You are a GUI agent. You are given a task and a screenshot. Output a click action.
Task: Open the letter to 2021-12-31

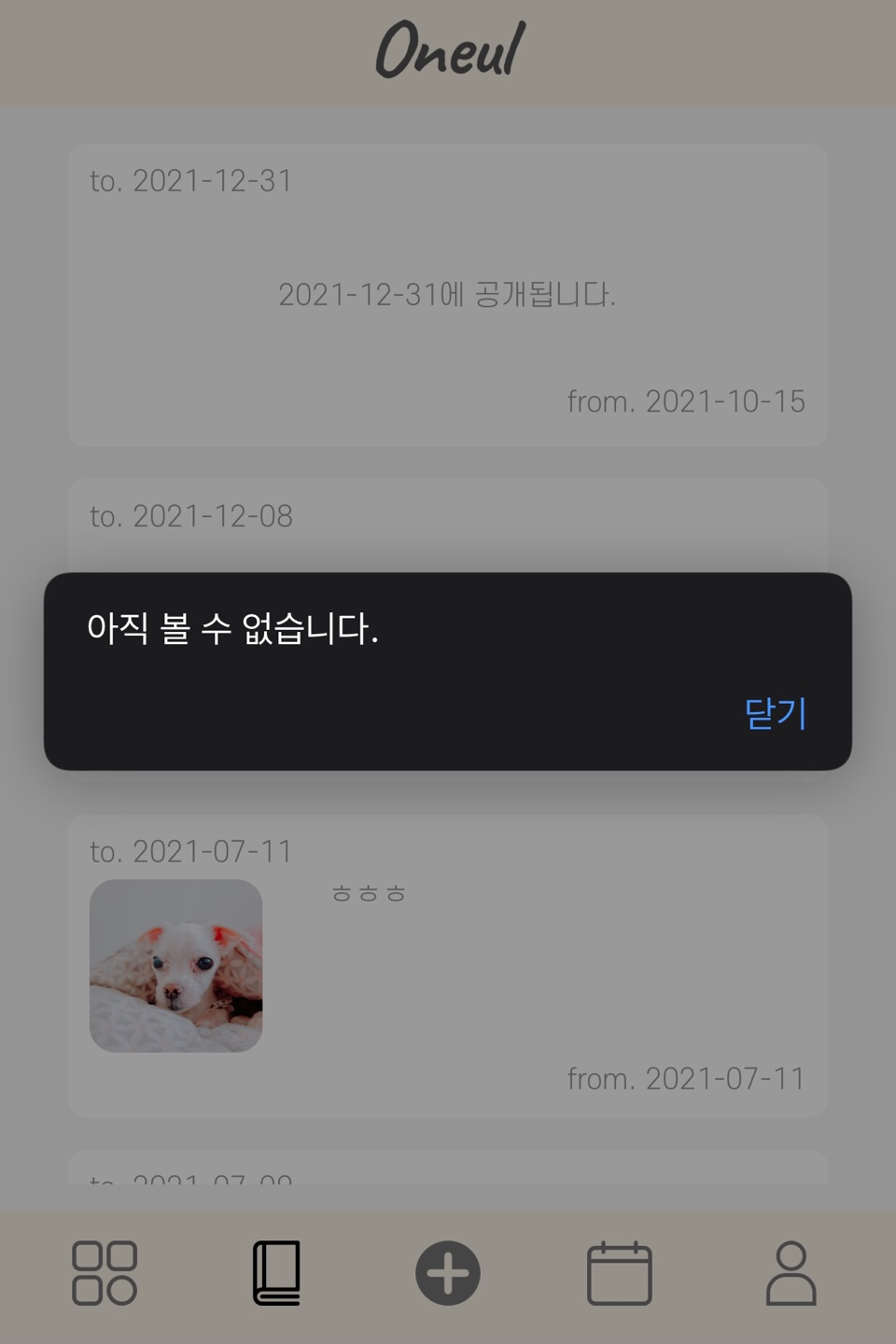pos(448,295)
